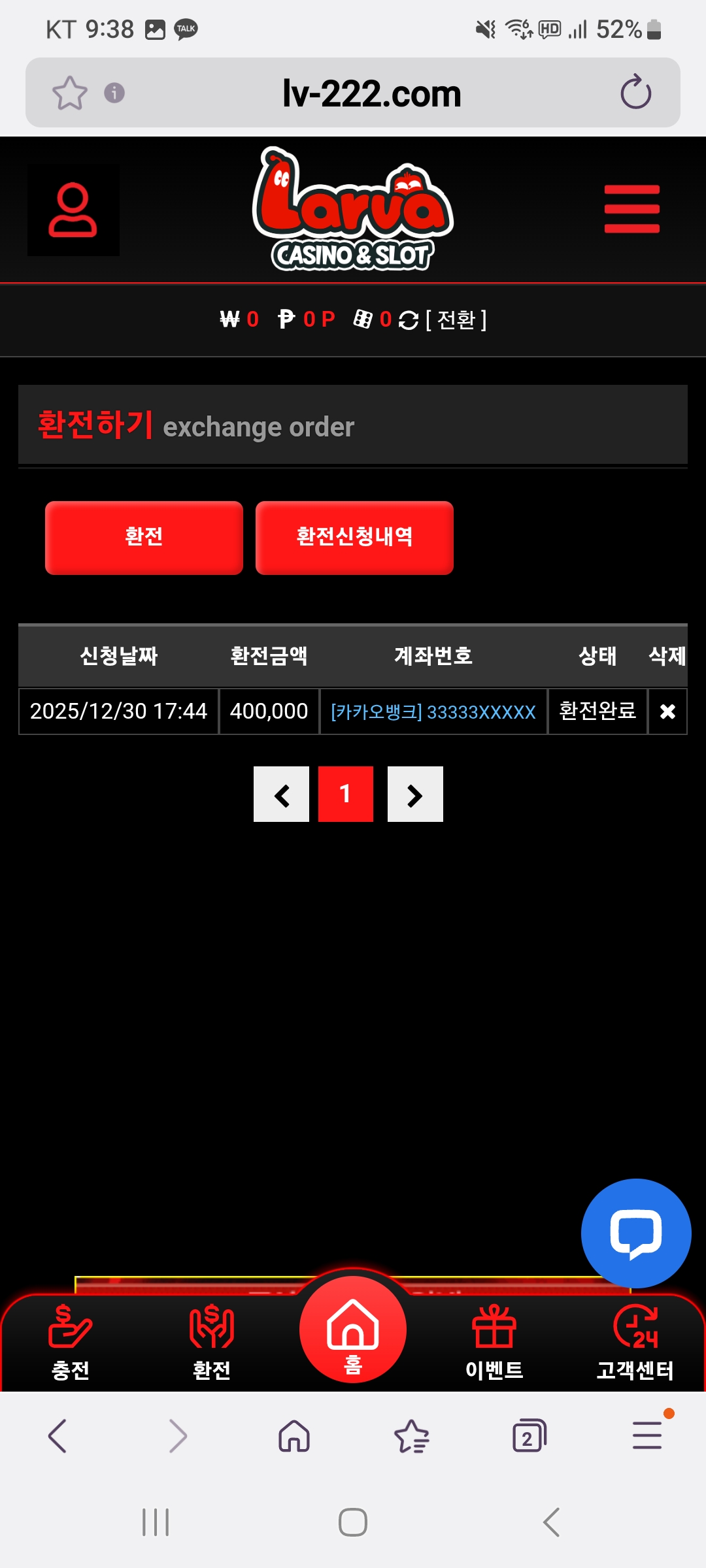Select the 환전 button
The image size is (706, 1568).
[x=144, y=538]
